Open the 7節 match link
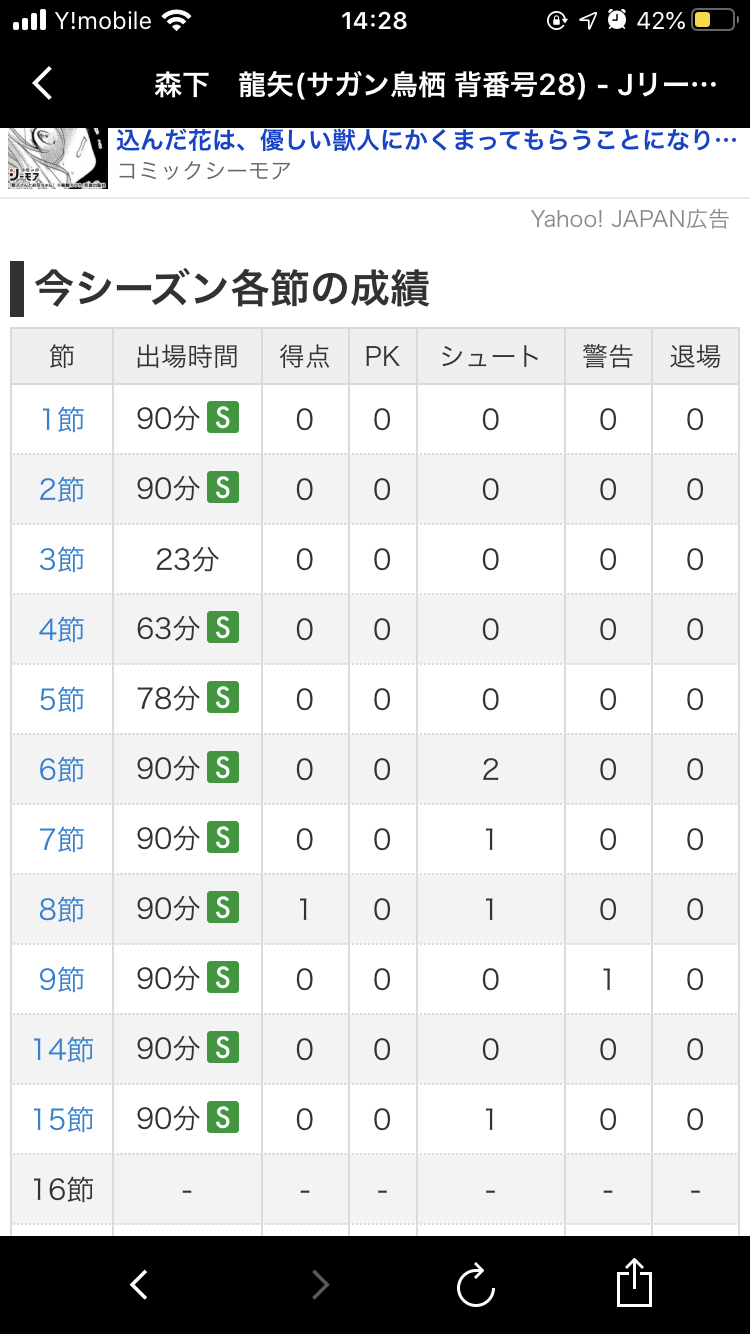750x1334 pixels. [62, 840]
